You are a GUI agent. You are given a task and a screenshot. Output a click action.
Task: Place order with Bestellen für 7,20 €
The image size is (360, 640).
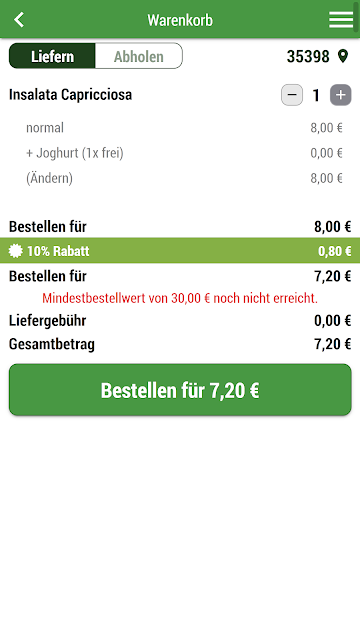click(x=180, y=390)
